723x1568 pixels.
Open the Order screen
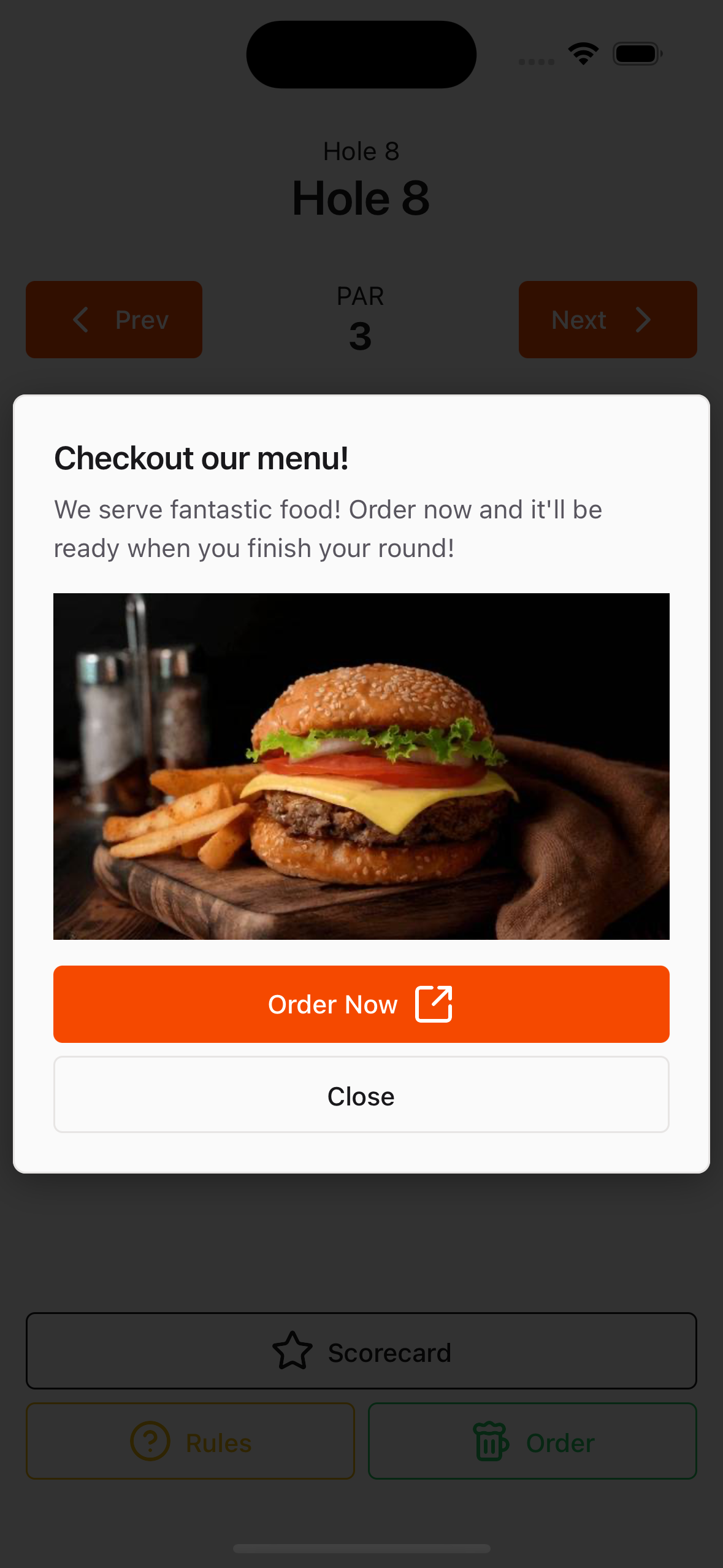click(x=531, y=1442)
